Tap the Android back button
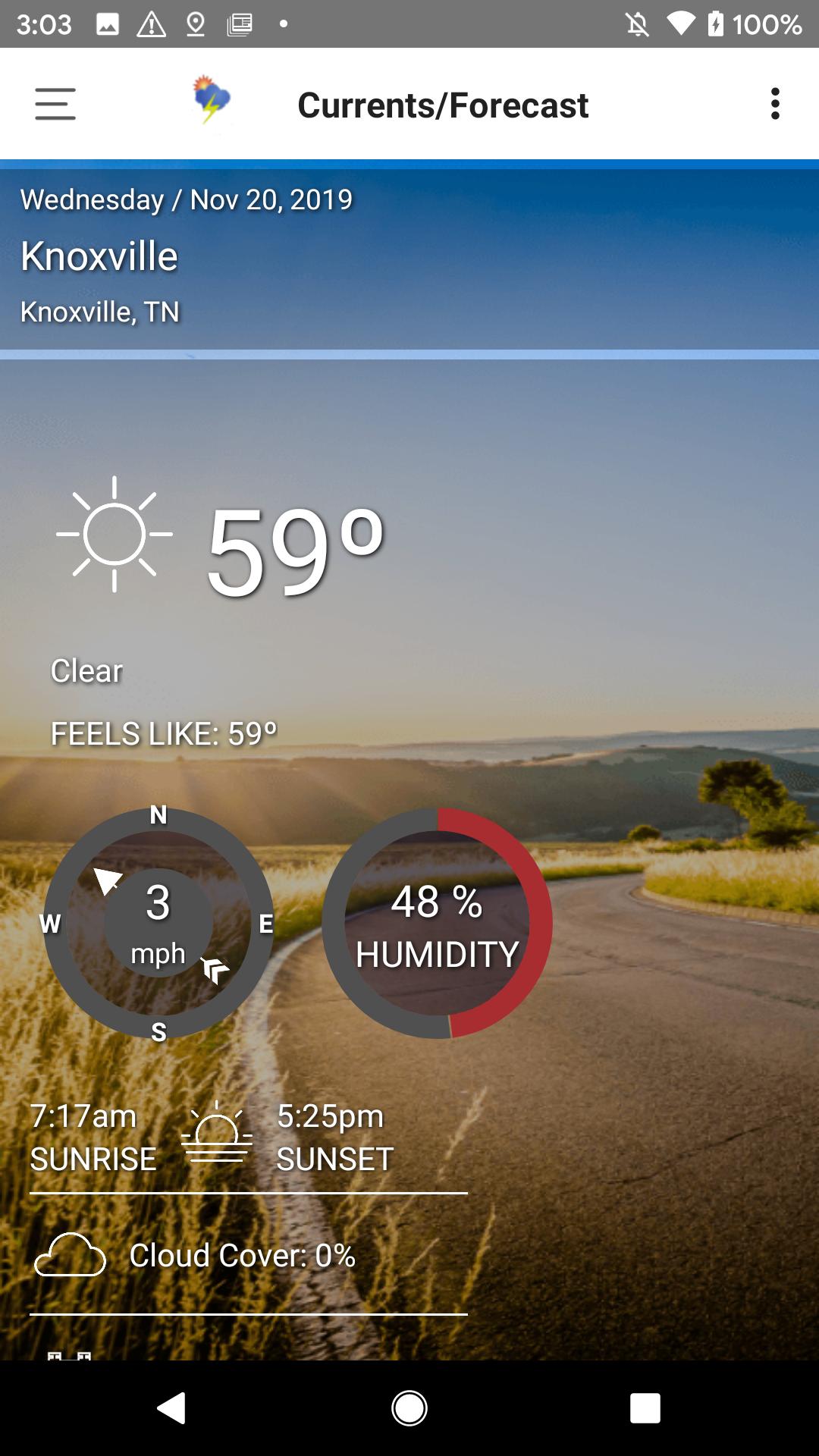Screen dimensions: 819x1456 [x=171, y=1408]
